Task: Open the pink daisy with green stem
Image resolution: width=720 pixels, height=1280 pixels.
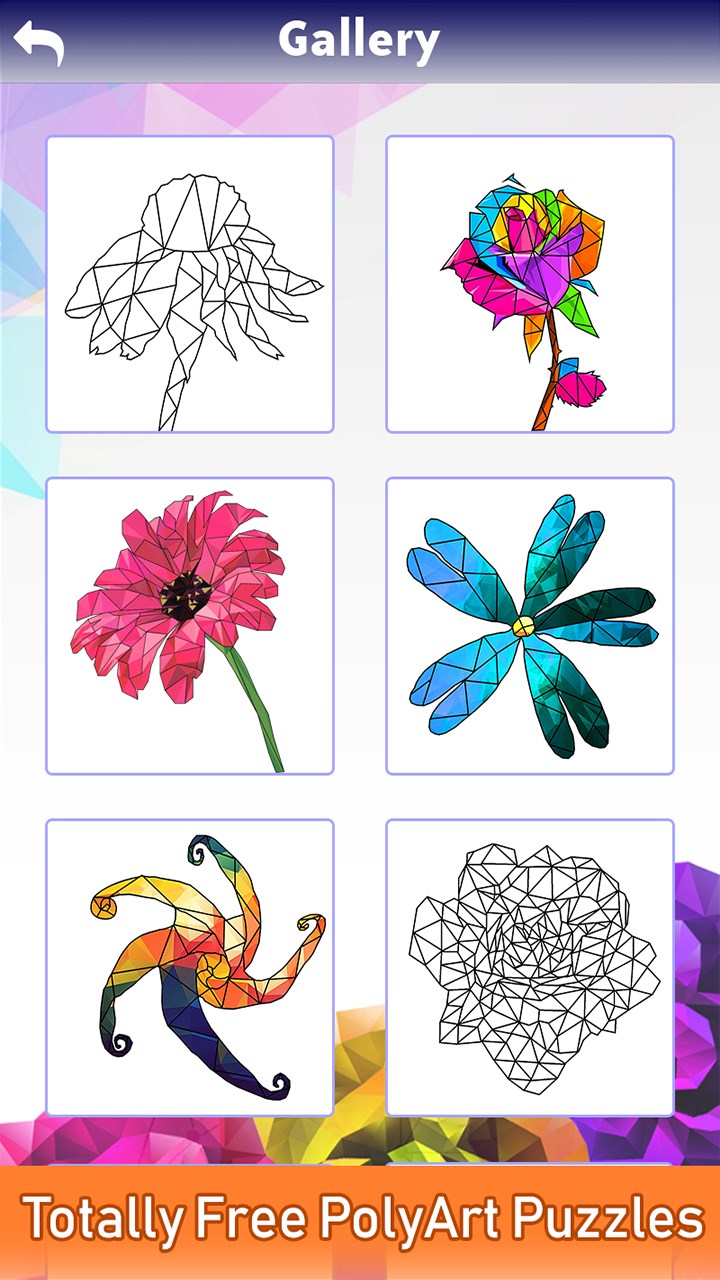Action: pyautogui.click(x=190, y=626)
